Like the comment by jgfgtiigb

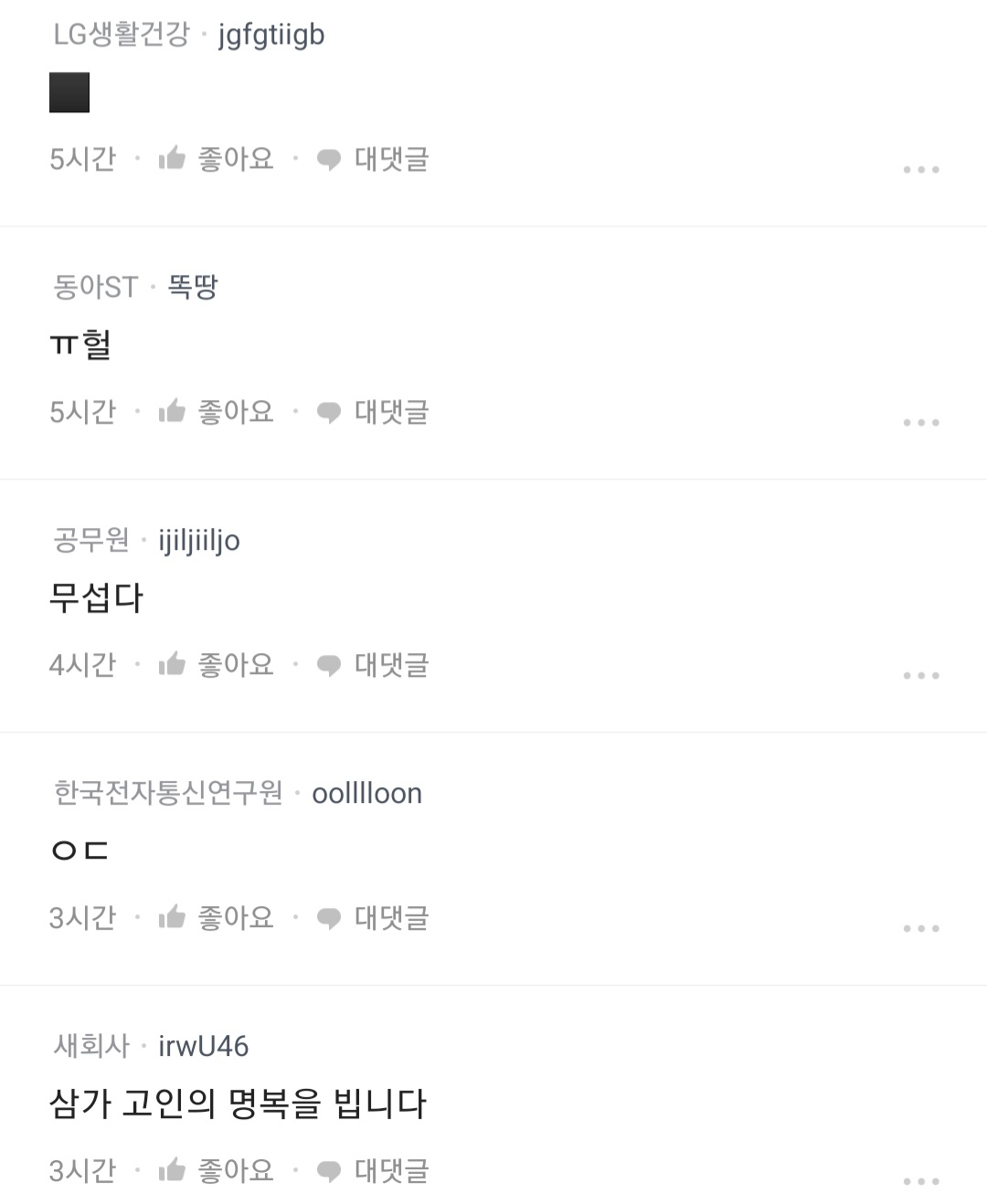click(x=217, y=159)
